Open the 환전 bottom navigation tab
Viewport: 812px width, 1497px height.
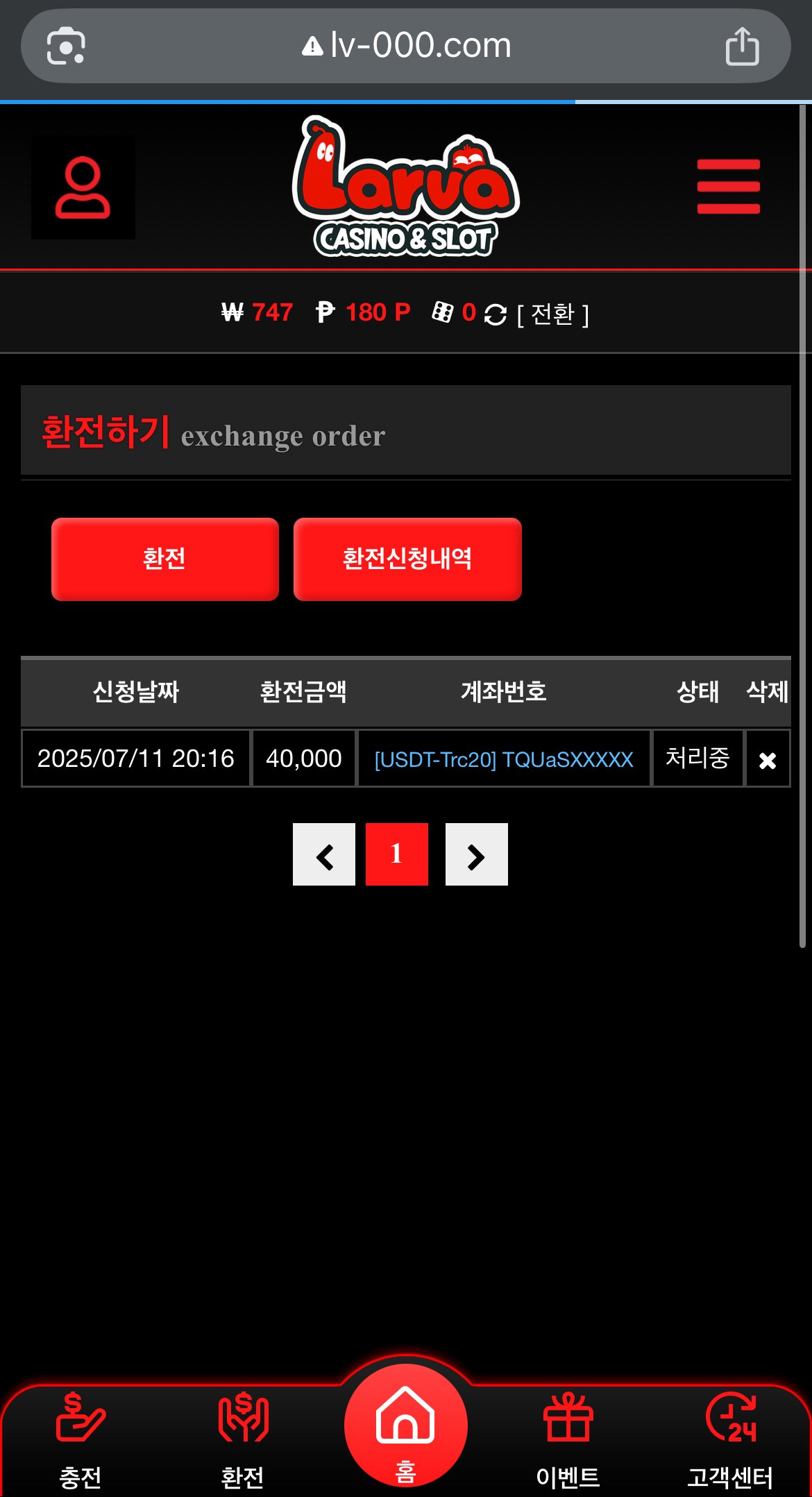click(242, 1437)
